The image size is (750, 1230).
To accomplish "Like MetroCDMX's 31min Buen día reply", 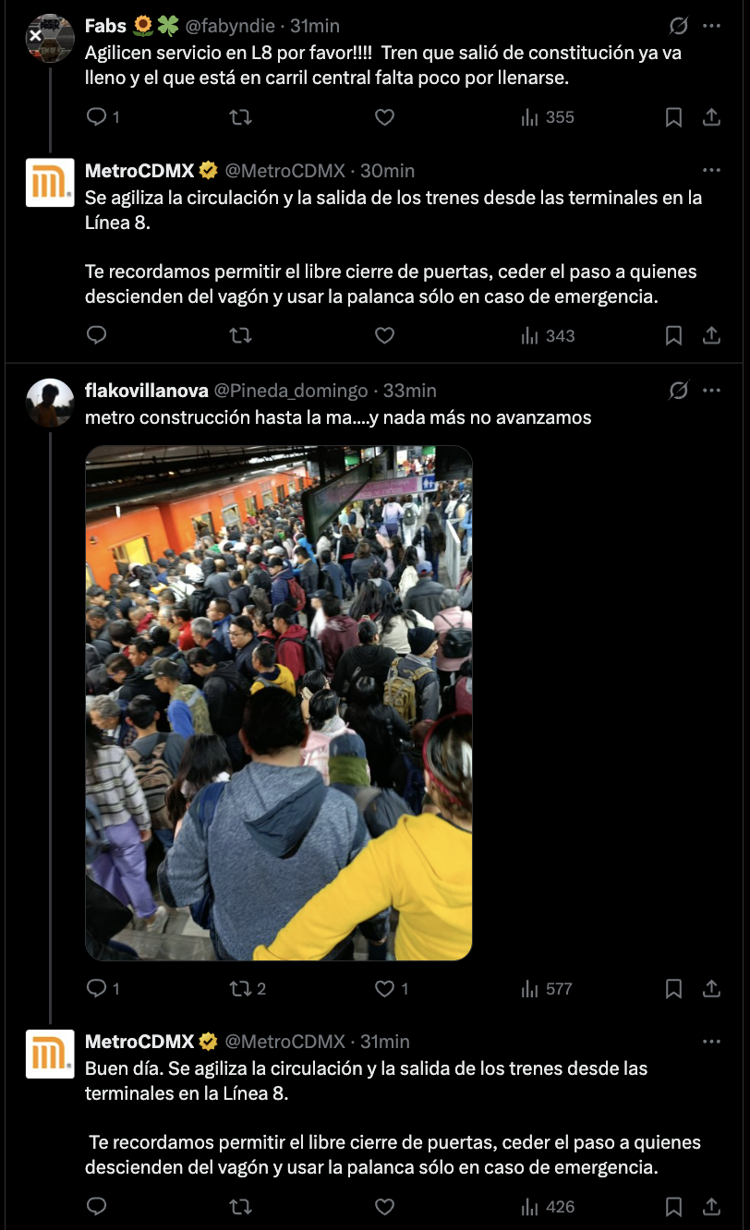I will point(384,1206).
